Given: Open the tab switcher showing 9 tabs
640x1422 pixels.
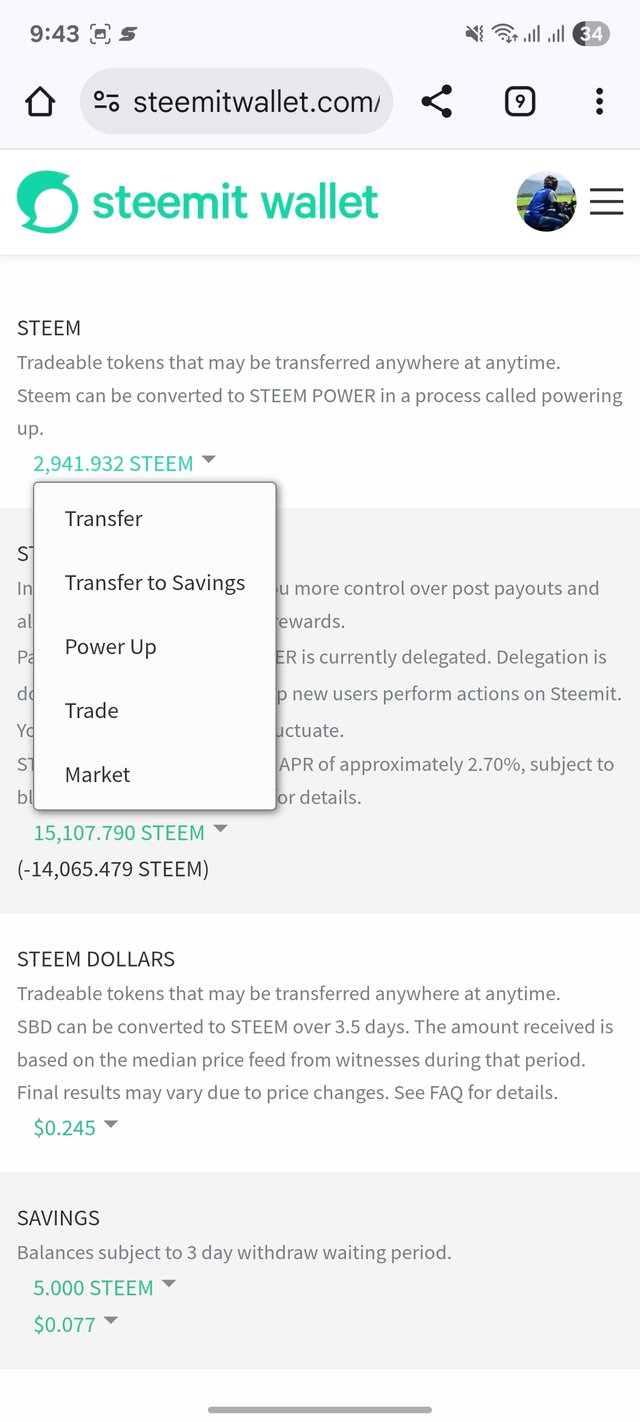Looking at the screenshot, I should (x=519, y=101).
